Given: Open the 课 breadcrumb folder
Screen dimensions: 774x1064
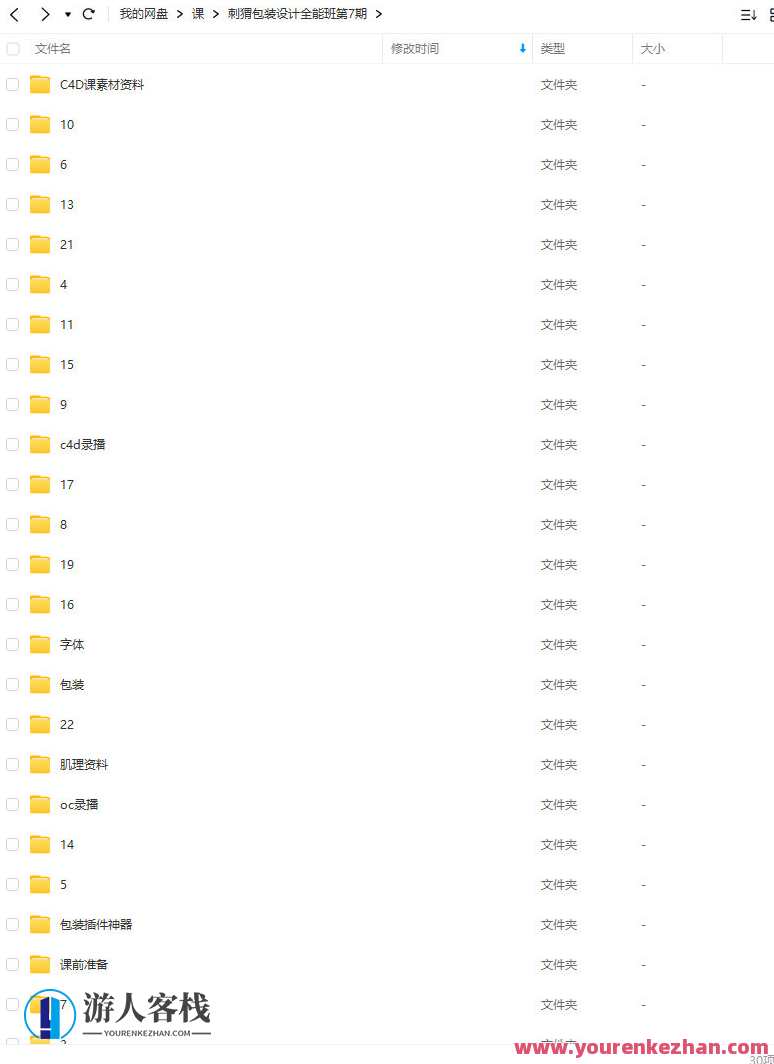Looking at the screenshot, I should click(198, 14).
